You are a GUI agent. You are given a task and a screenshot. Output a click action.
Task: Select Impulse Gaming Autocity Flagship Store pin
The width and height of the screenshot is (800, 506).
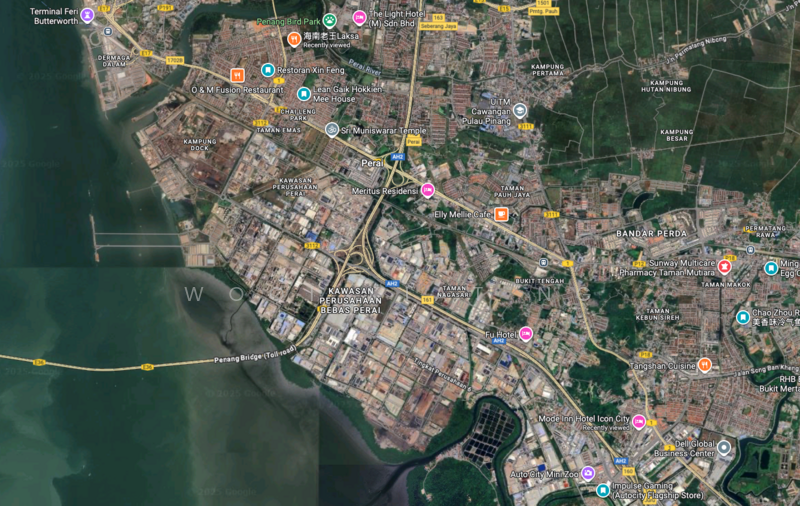click(x=603, y=490)
